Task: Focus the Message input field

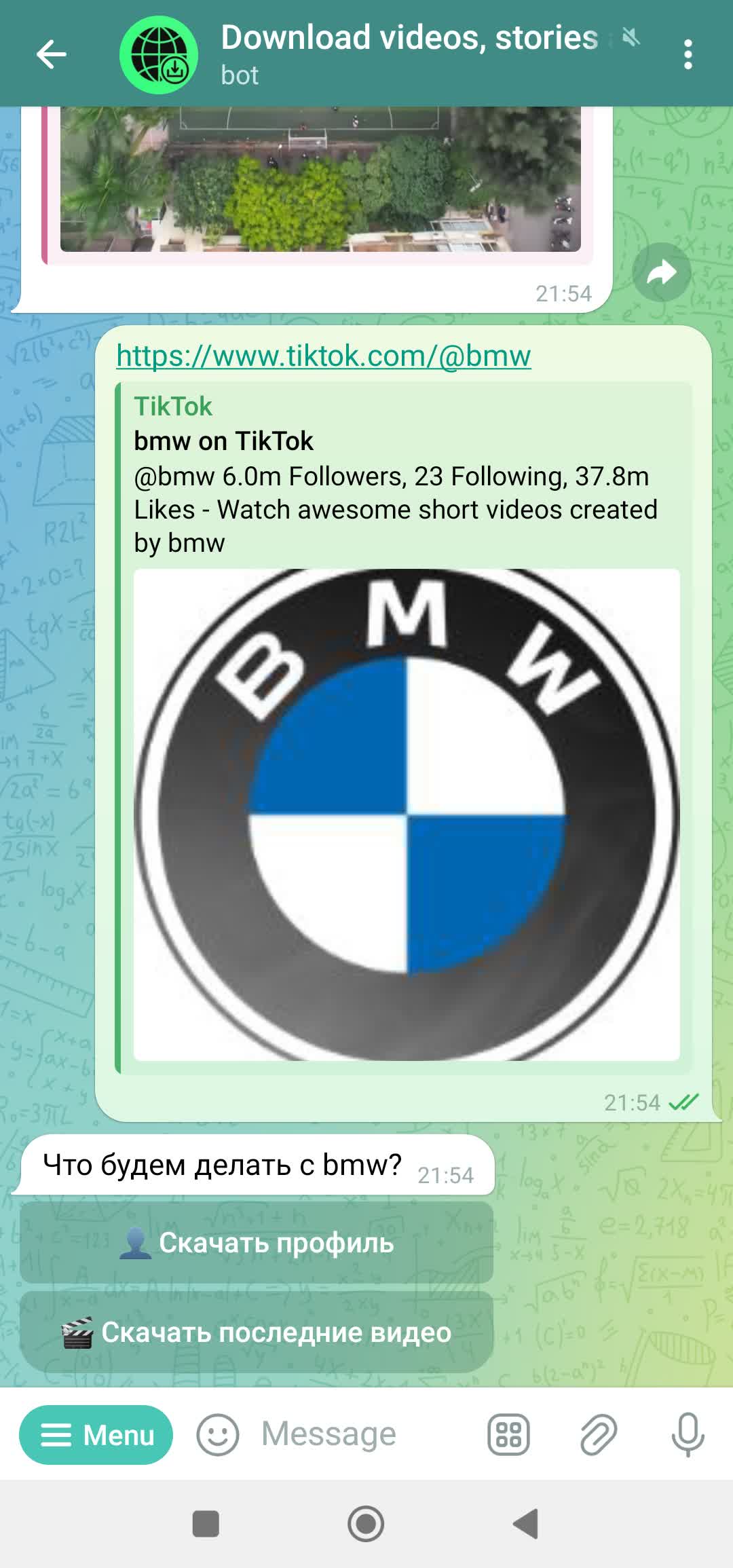Action: click(360, 1435)
